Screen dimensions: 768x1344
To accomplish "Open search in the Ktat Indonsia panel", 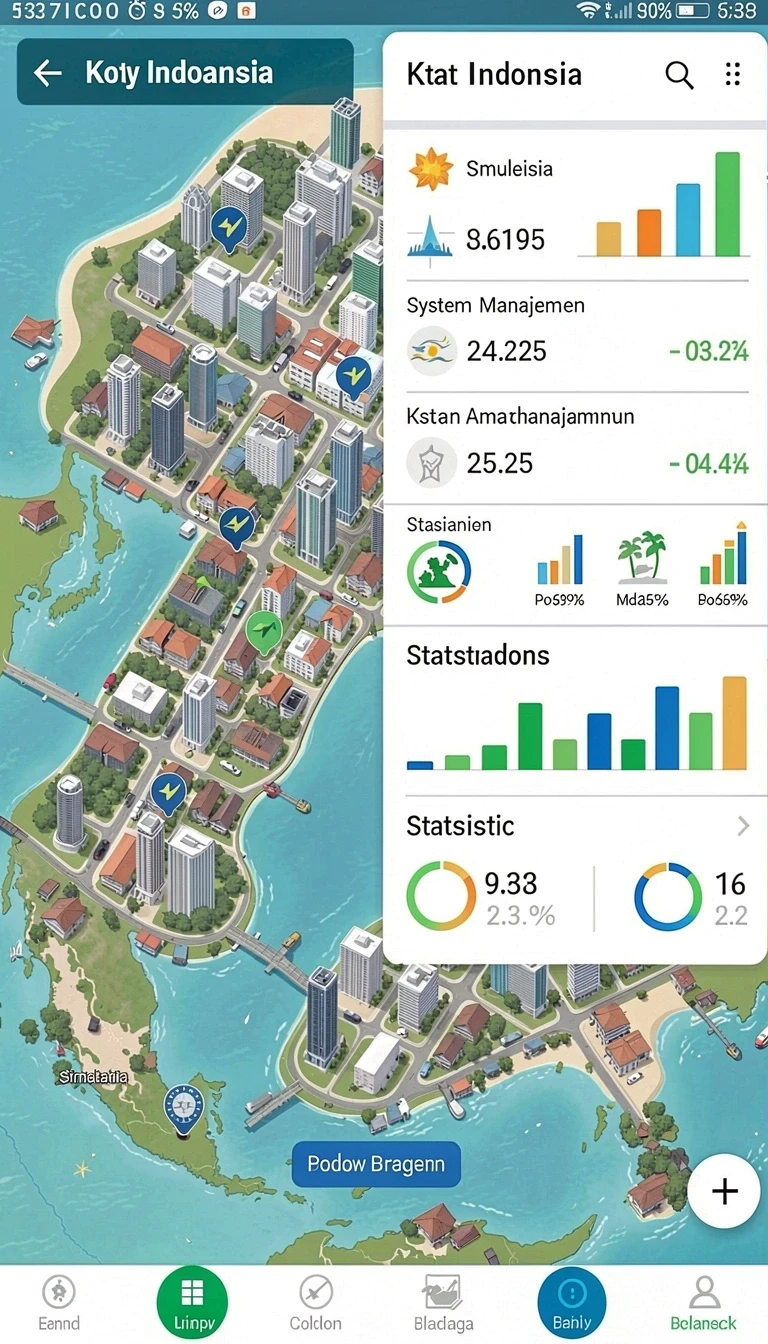I will click(x=679, y=75).
